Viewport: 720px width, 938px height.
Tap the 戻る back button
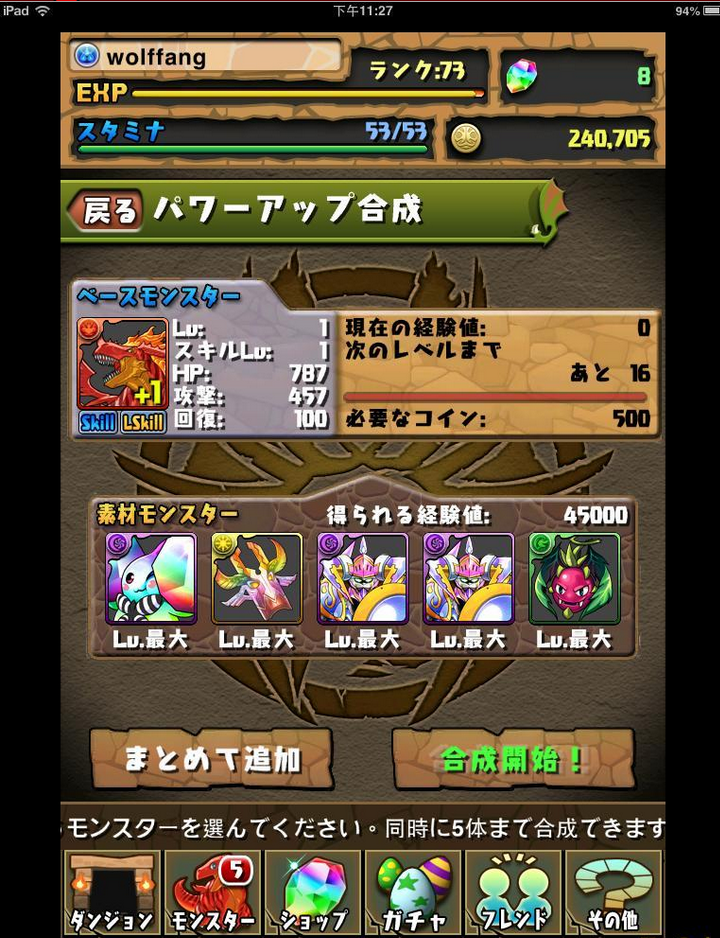(x=106, y=210)
